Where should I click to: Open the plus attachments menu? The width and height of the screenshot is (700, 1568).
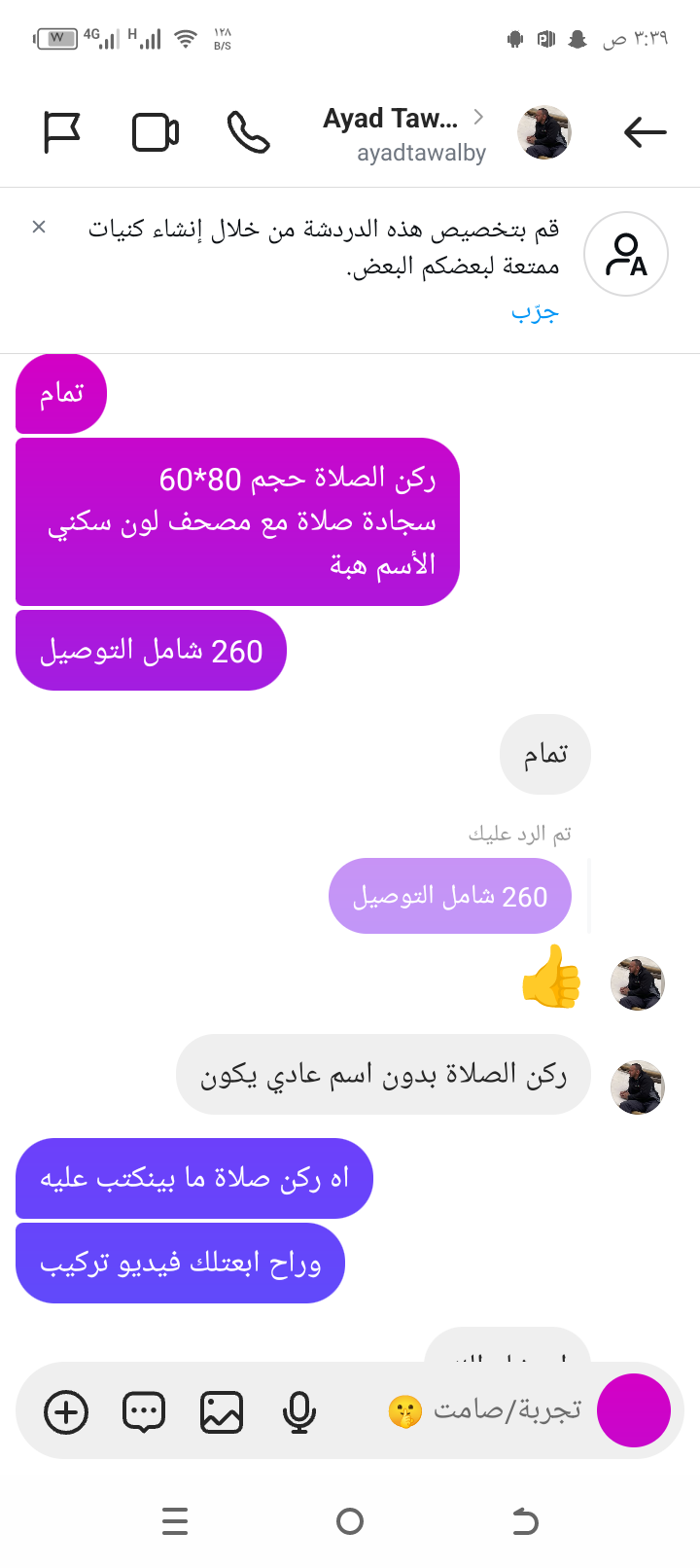[x=66, y=1412]
